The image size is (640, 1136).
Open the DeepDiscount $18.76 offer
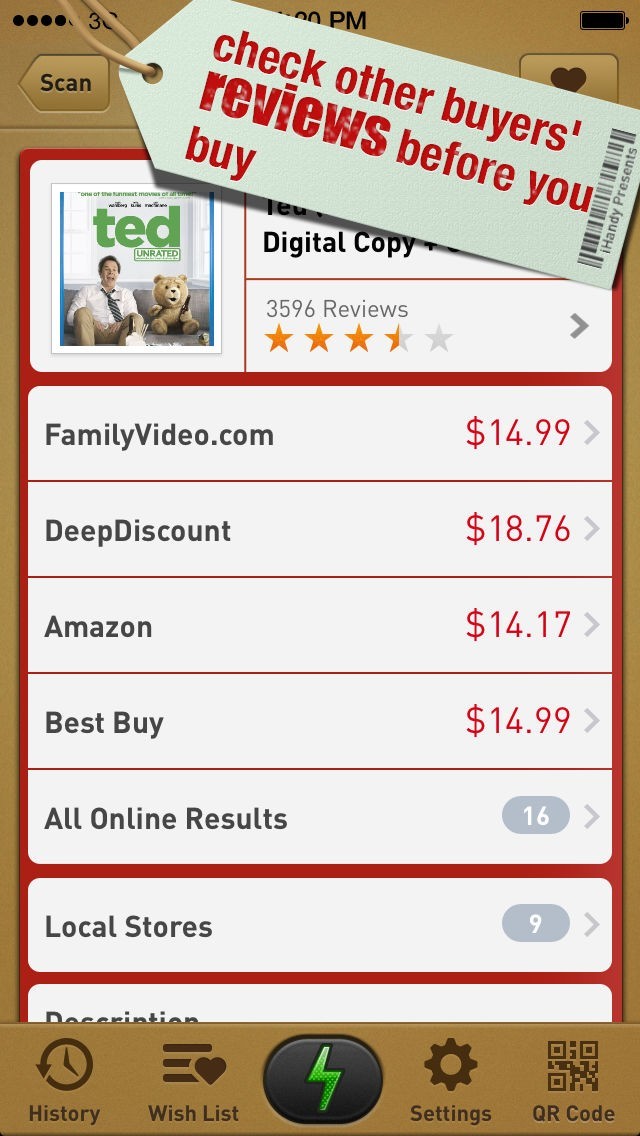tap(320, 530)
